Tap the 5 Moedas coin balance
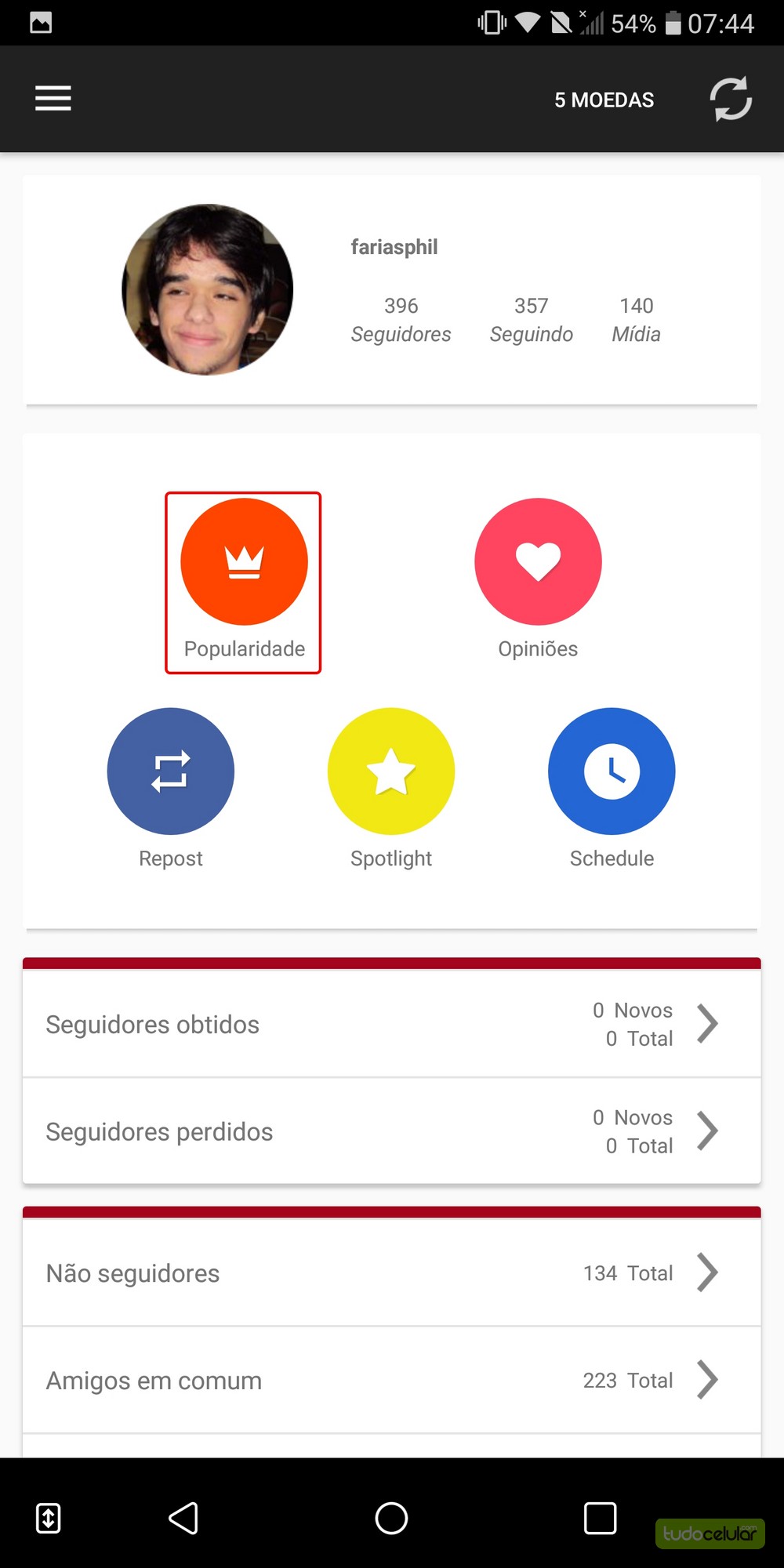The width and height of the screenshot is (784, 1568). coord(604,100)
